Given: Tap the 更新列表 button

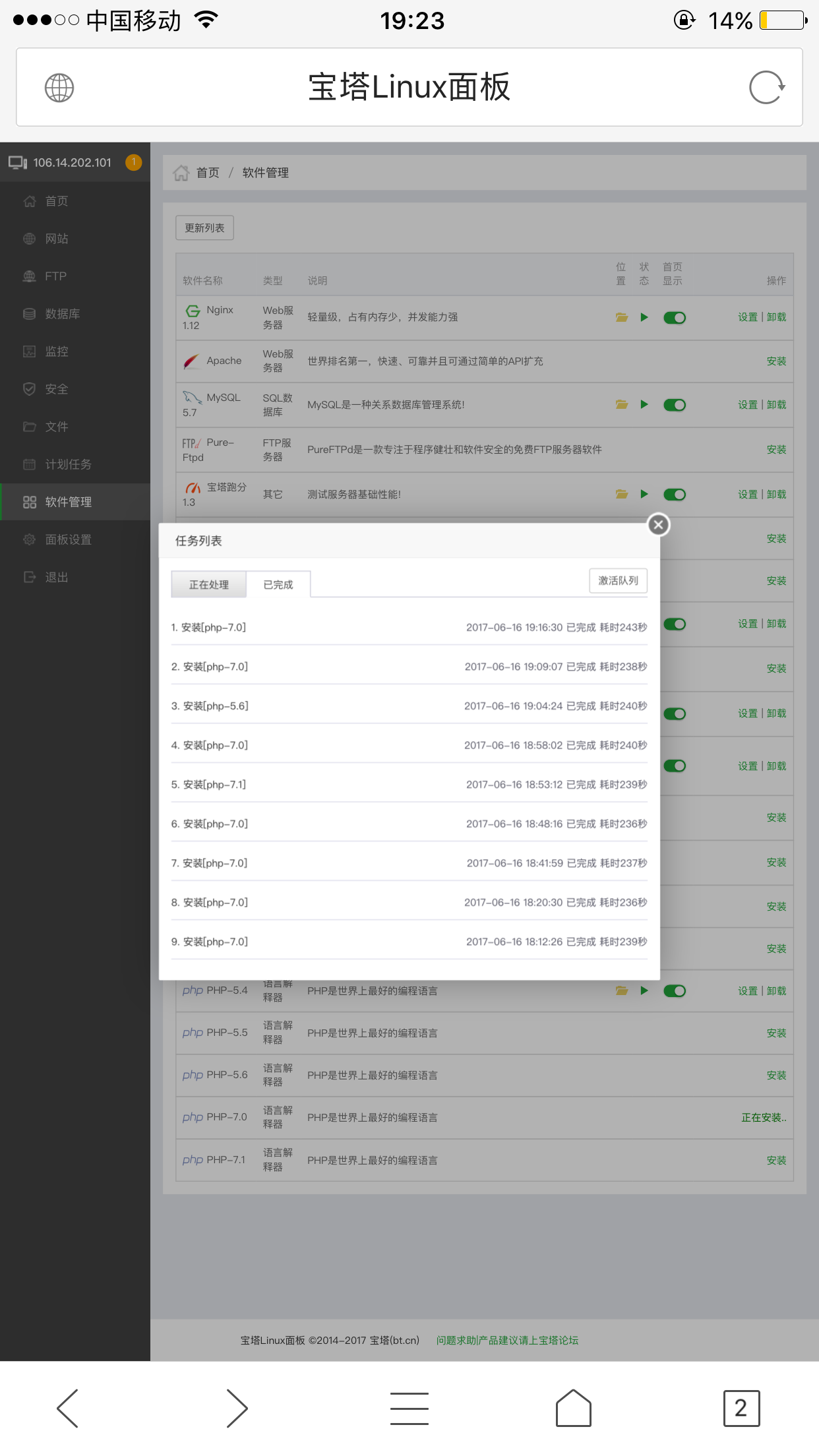Looking at the screenshot, I should point(204,228).
